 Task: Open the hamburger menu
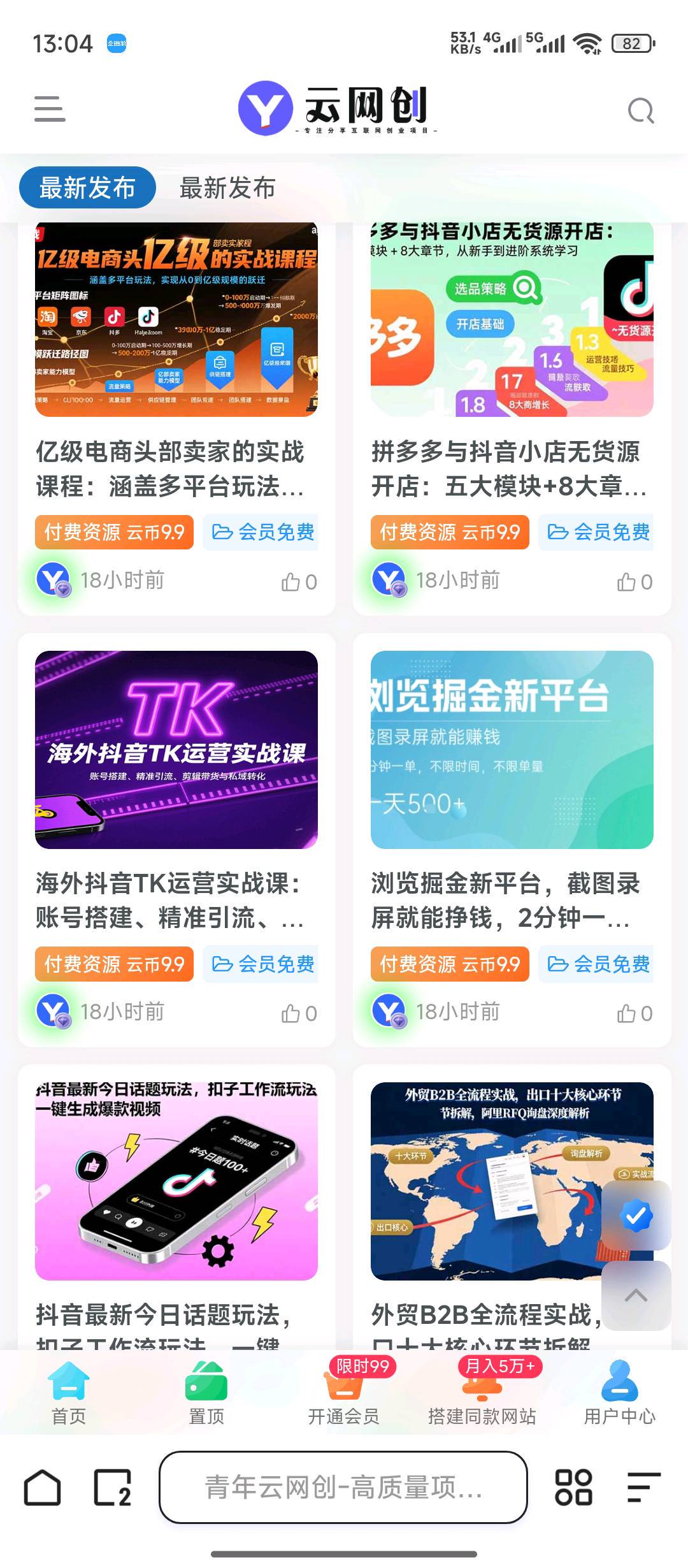(50, 109)
